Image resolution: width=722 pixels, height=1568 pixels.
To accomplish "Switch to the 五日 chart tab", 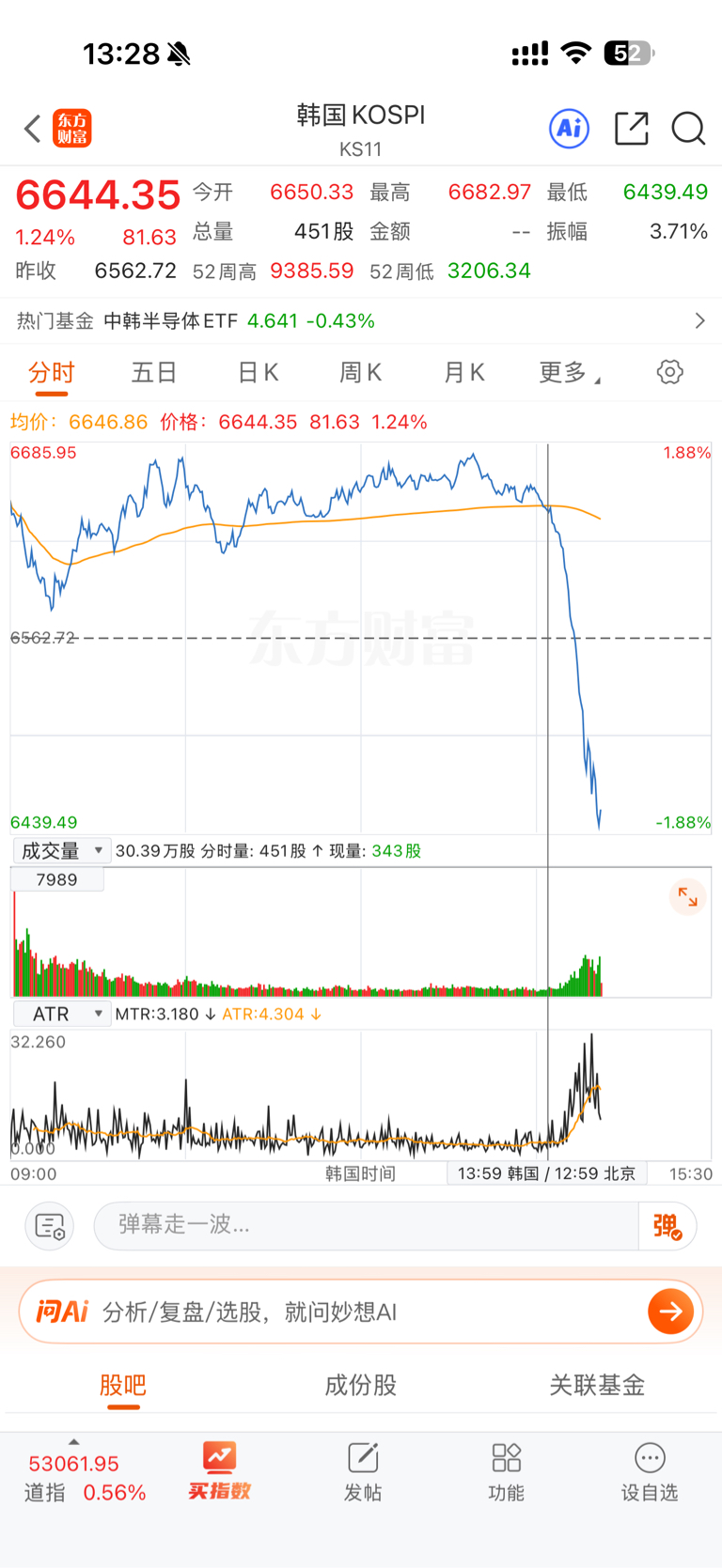I will (154, 373).
